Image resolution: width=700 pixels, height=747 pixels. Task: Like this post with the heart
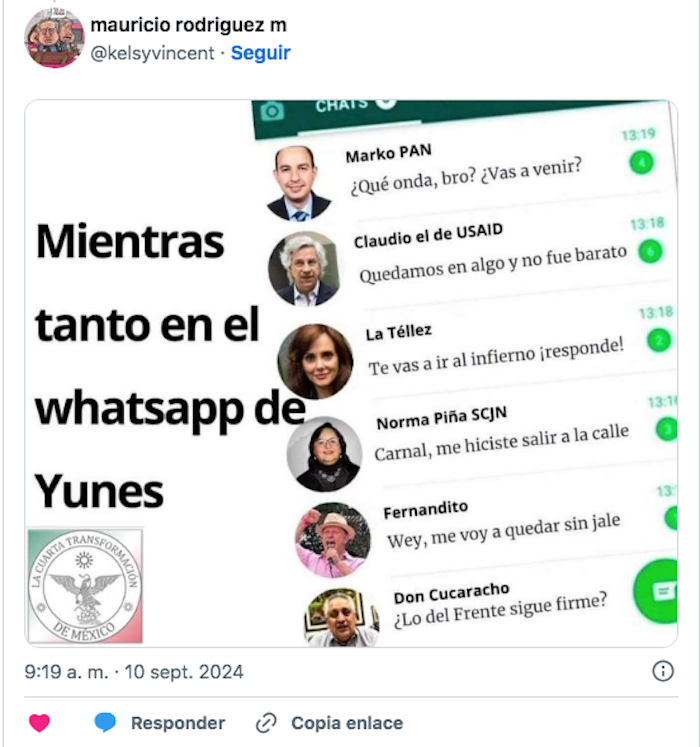coord(39,723)
